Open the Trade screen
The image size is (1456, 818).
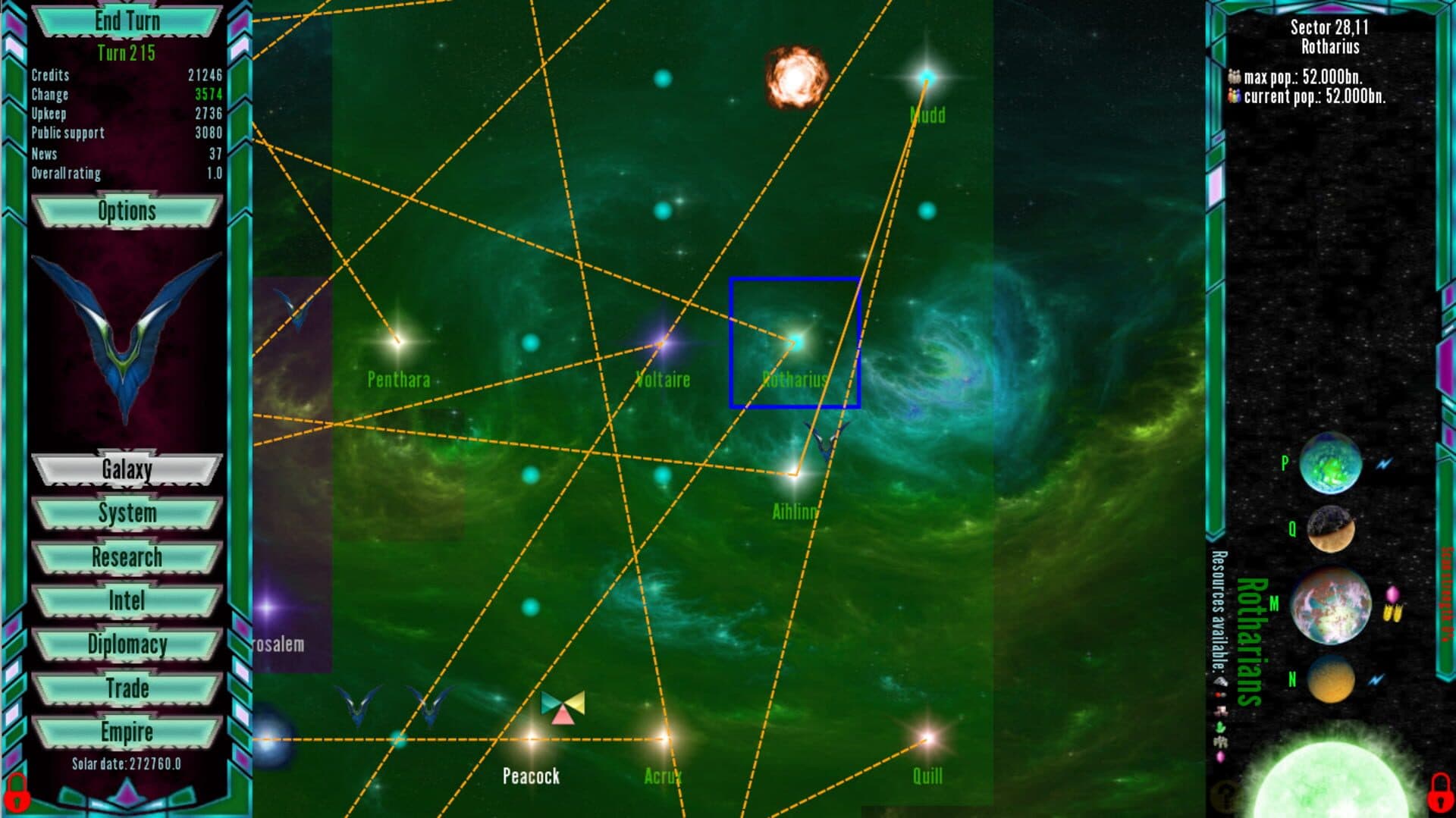pyautogui.click(x=127, y=688)
